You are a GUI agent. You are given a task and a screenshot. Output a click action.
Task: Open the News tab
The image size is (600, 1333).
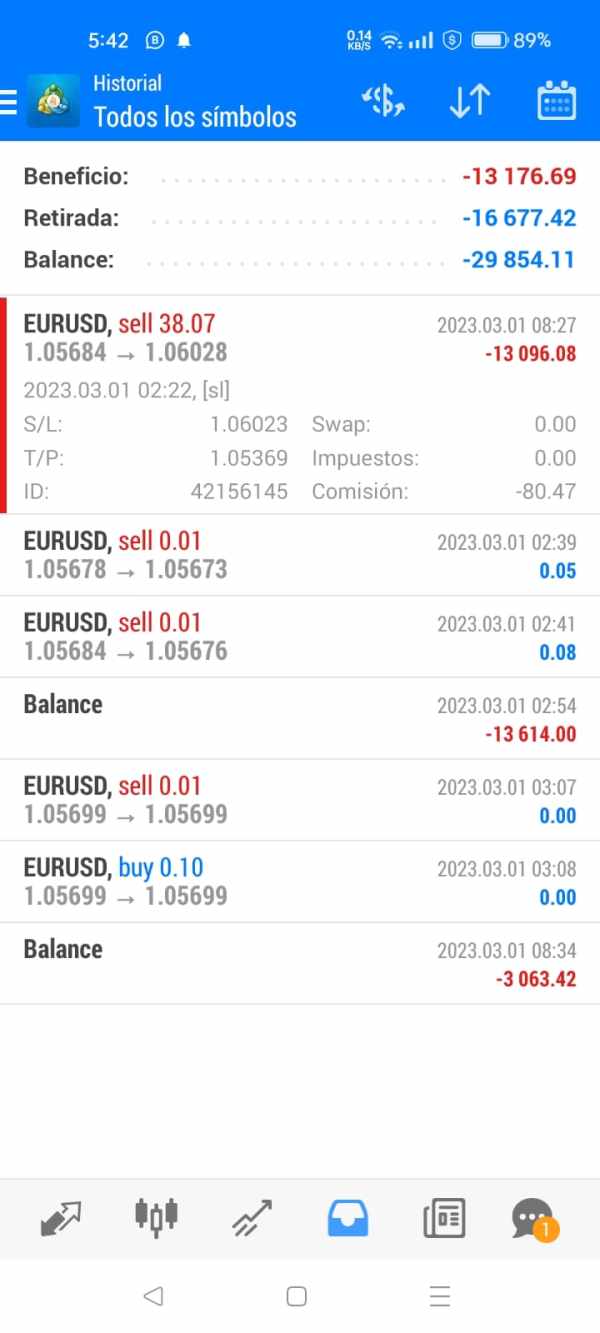tap(443, 1218)
